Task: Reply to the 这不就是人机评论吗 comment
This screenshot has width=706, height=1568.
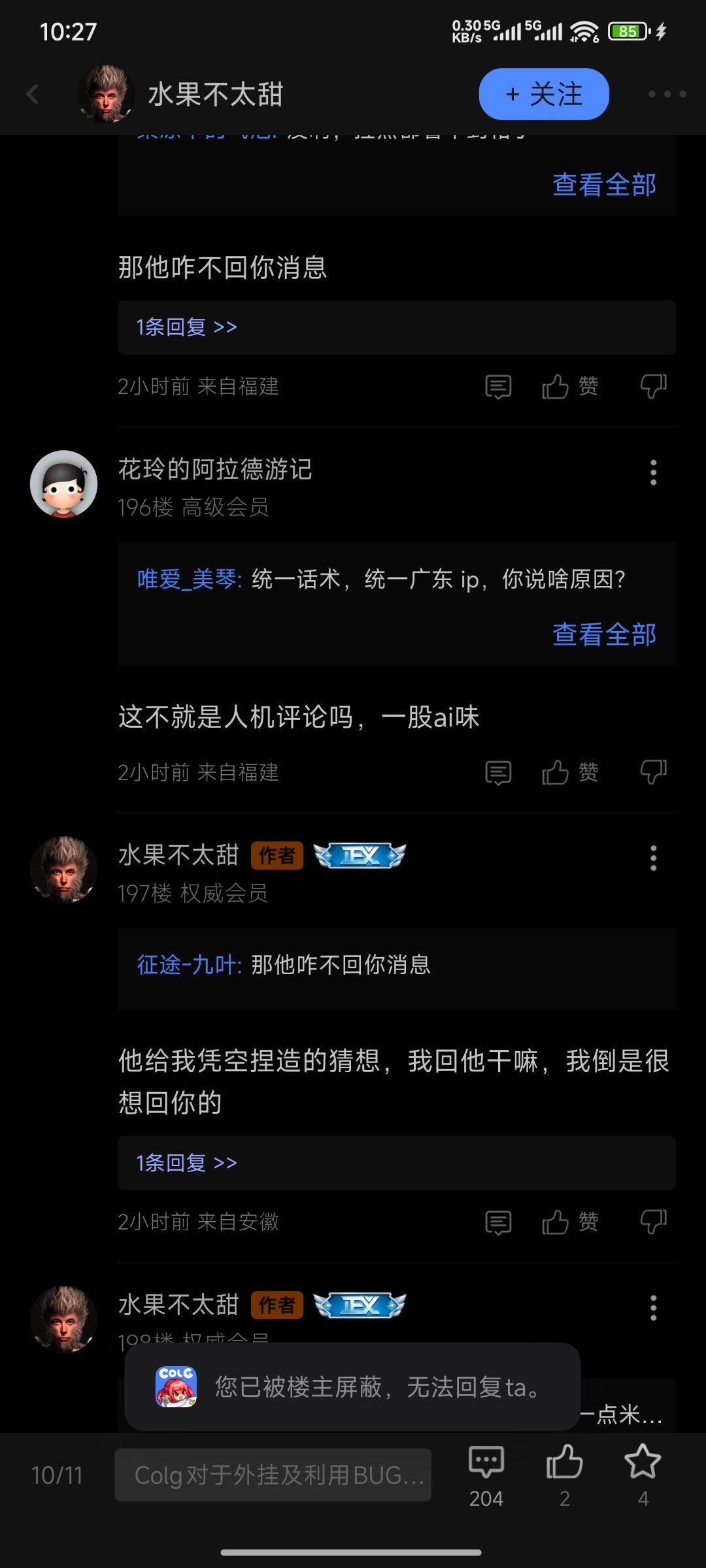Action: click(x=498, y=773)
